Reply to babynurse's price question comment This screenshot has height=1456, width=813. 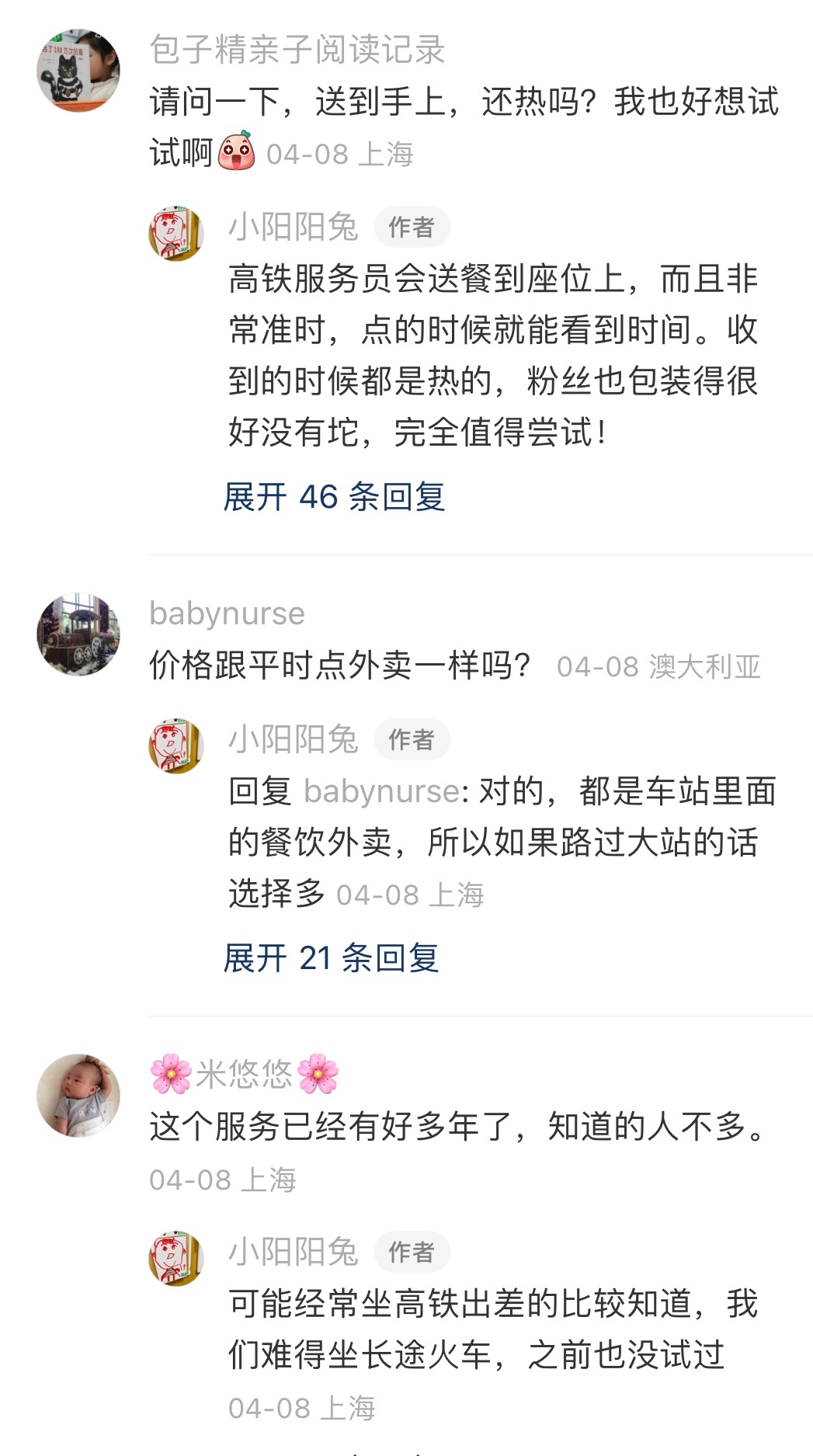click(339, 666)
